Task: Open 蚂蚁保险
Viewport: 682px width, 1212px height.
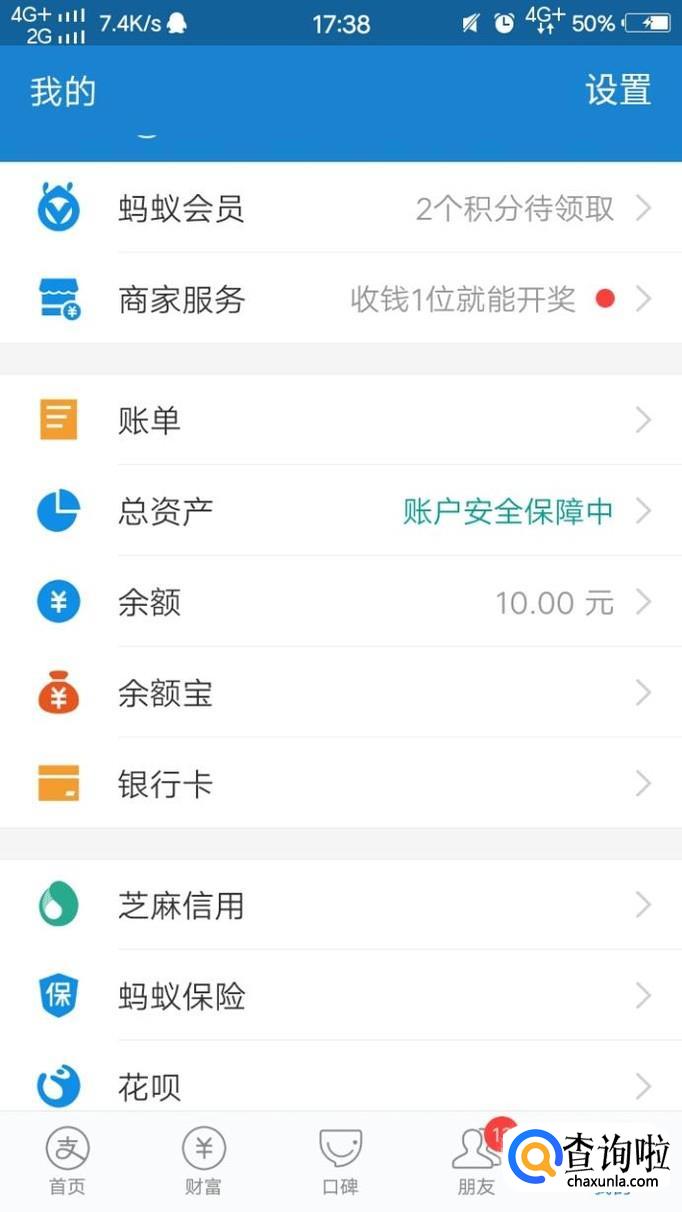Action: [340, 996]
